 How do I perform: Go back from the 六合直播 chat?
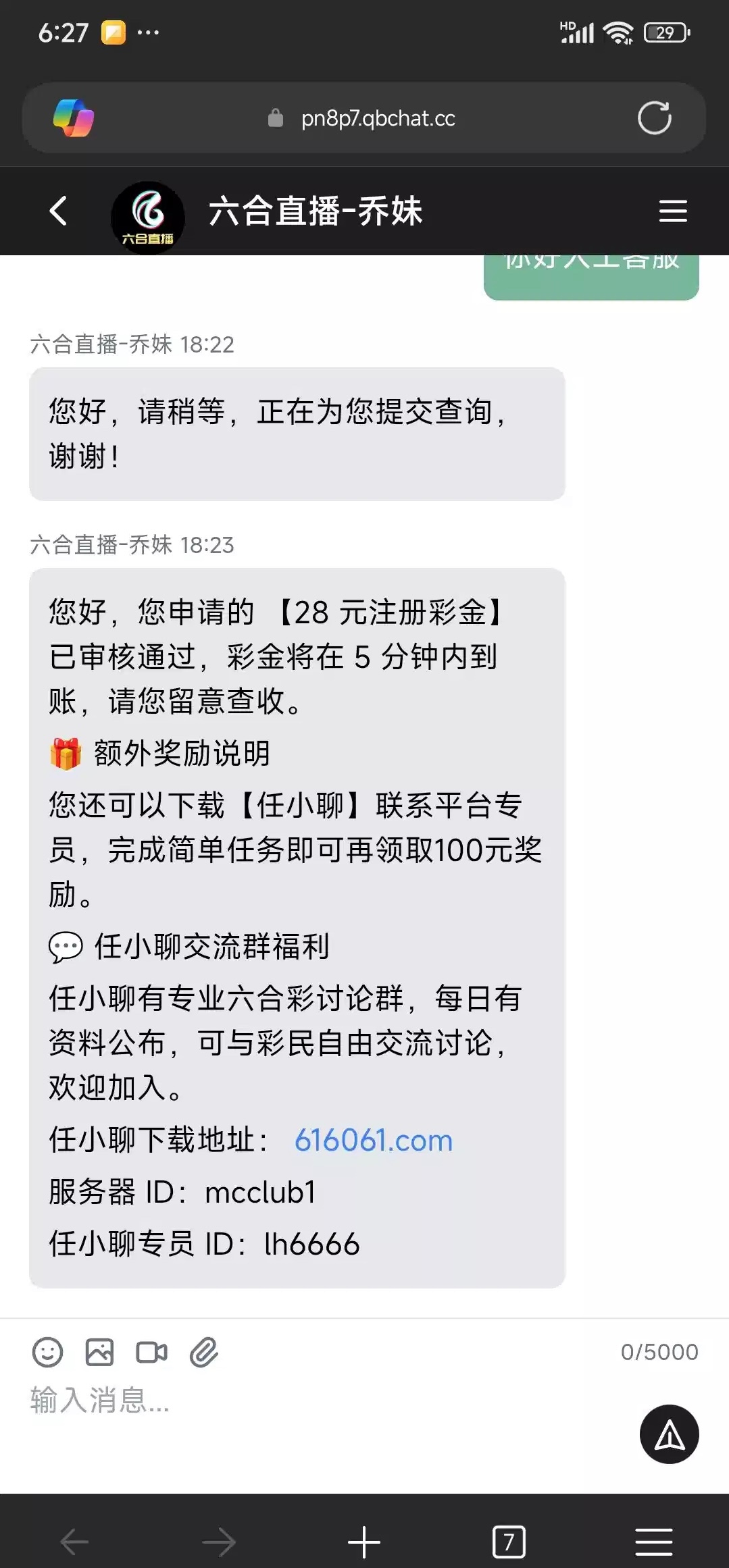[59, 211]
